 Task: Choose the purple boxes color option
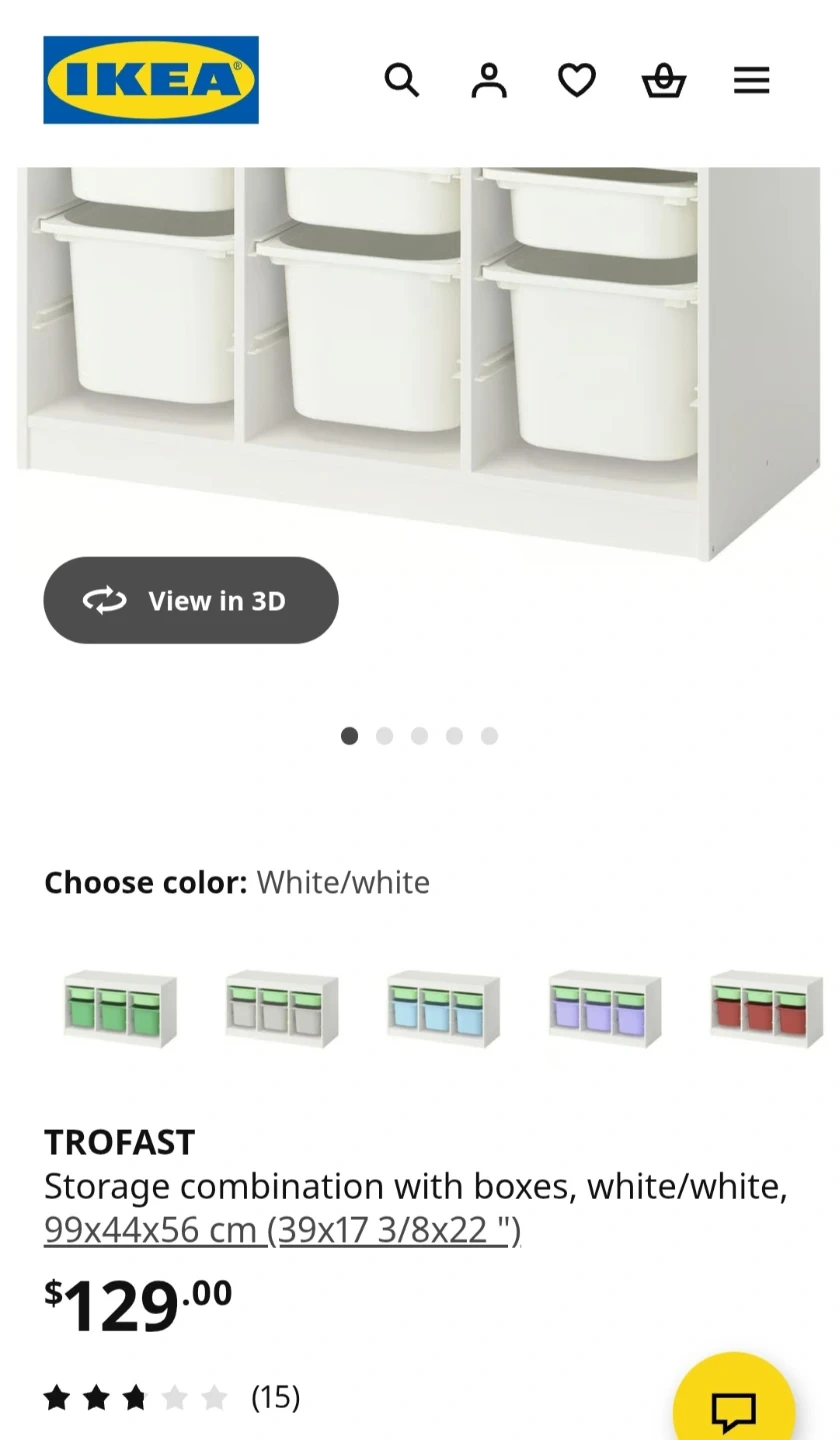(x=604, y=1008)
